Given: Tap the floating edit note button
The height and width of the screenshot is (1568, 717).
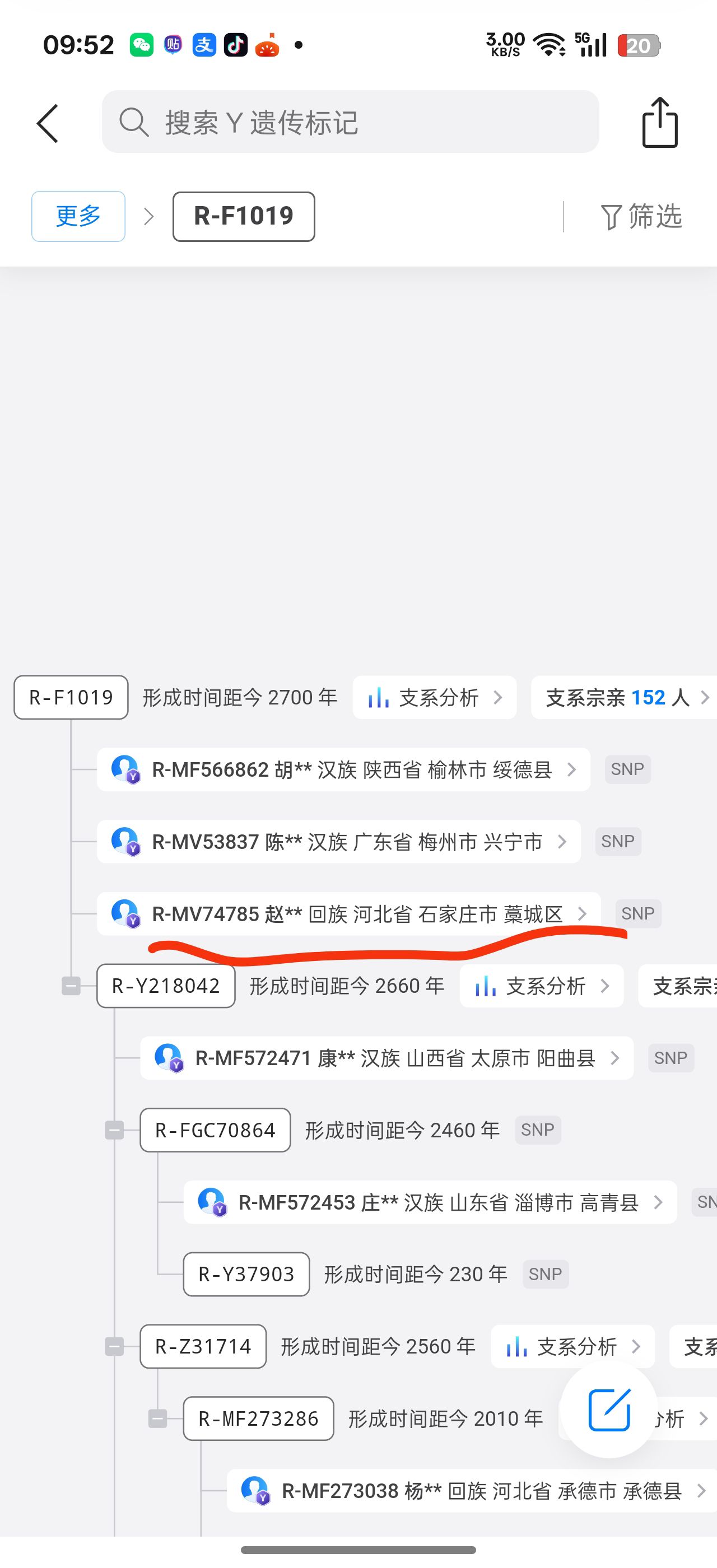Looking at the screenshot, I should pos(609,1410).
